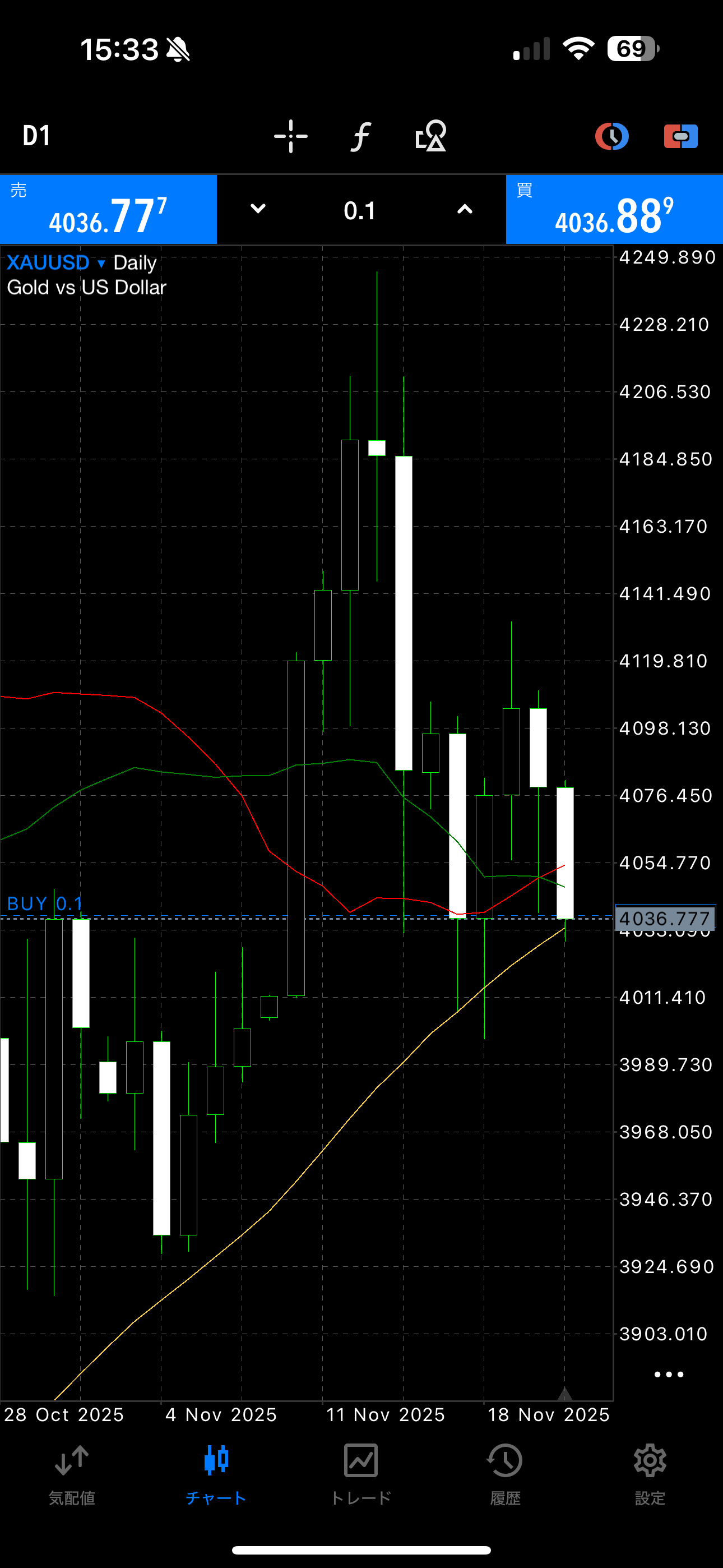Open the indicators function menu
The image size is (723, 1568).
pos(360,136)
